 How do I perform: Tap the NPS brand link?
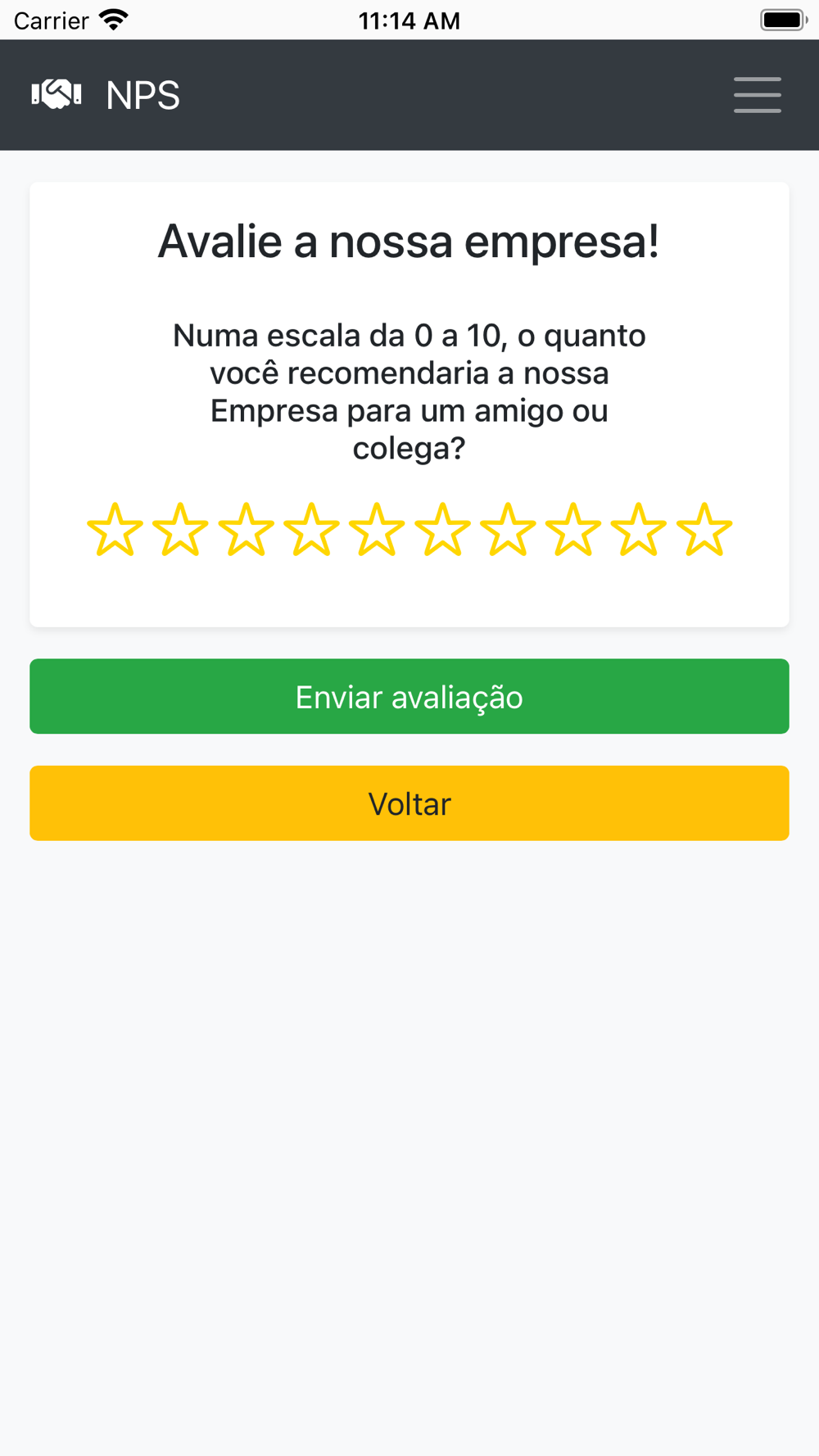(x=106, y=95)
